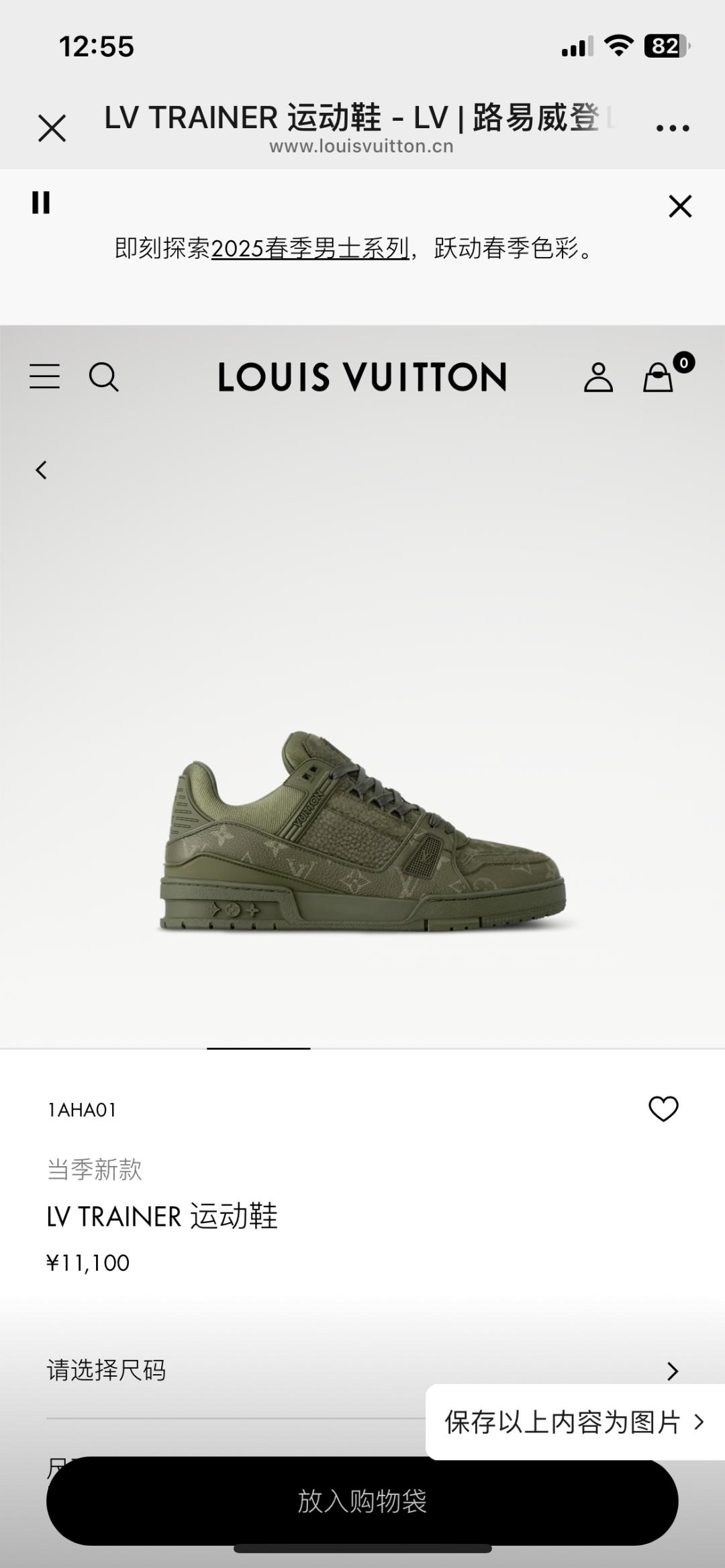Open the green LV Trainer product image
Screen dimensions: 725x1568
click(362, 832)
